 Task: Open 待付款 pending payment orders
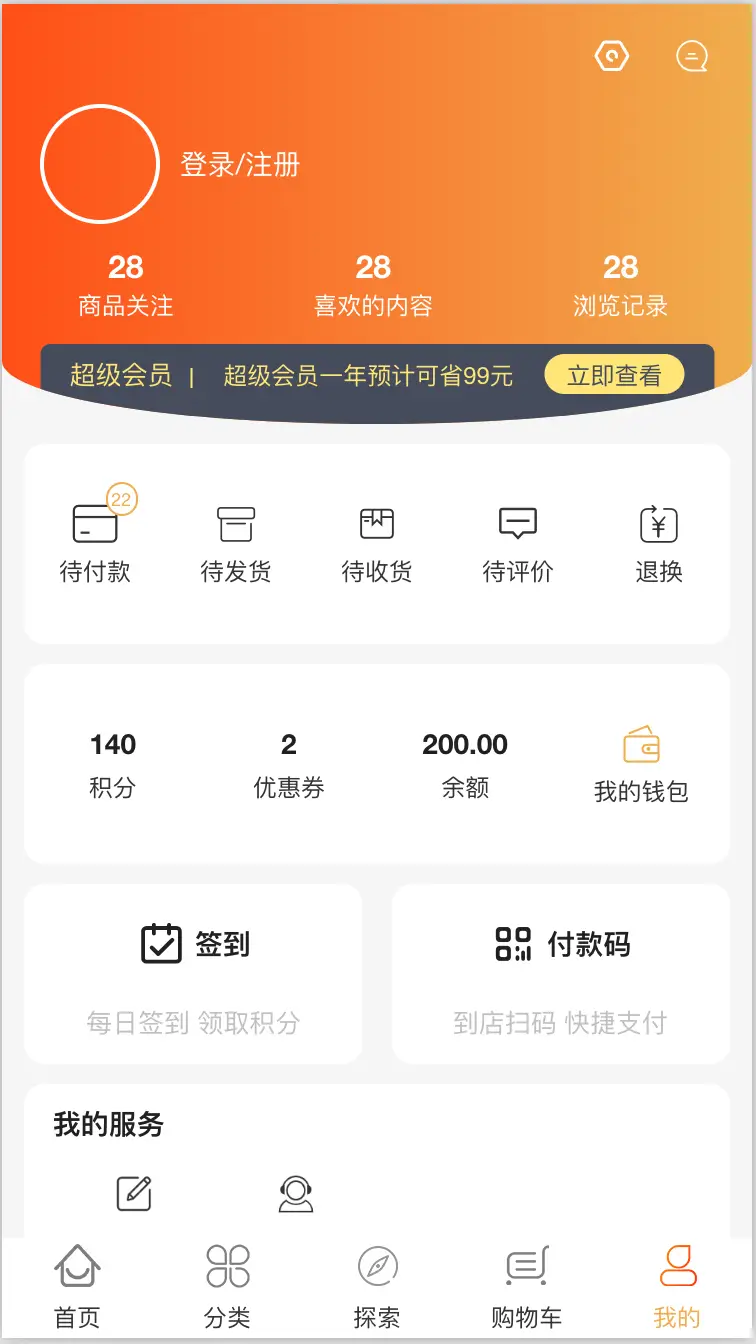[96, 543]
